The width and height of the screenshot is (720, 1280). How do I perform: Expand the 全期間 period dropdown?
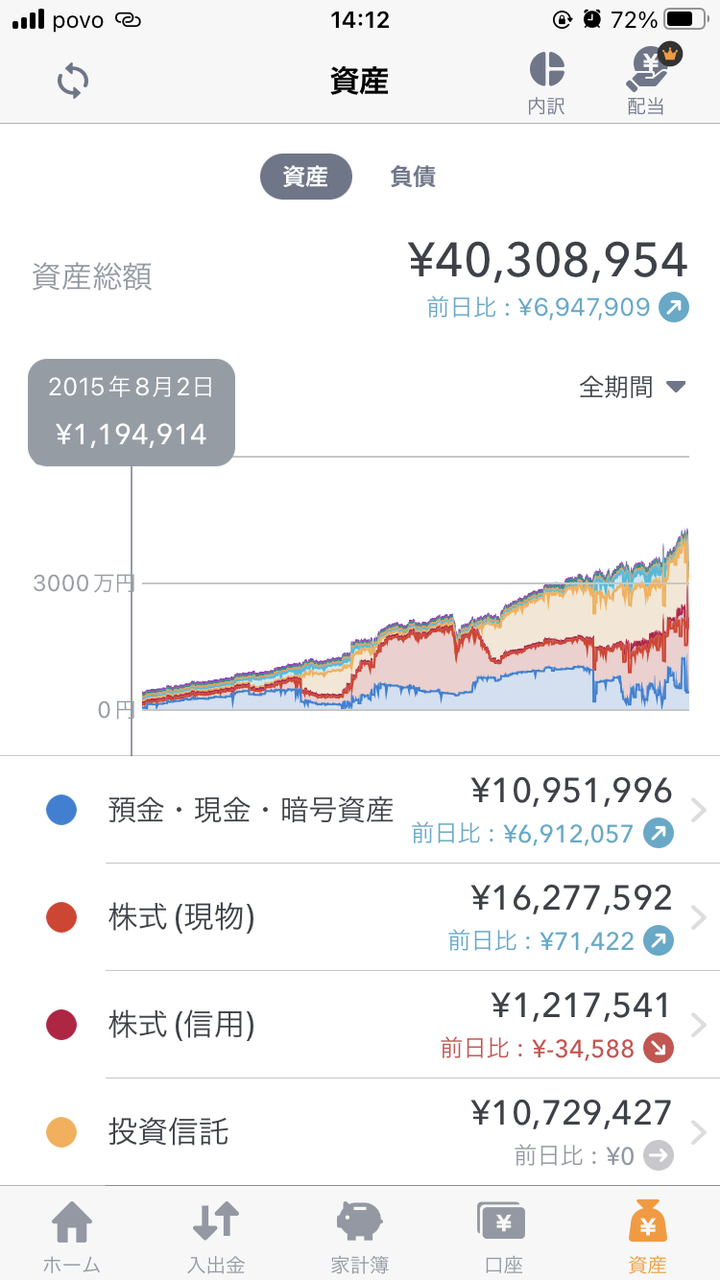[633, 387]
